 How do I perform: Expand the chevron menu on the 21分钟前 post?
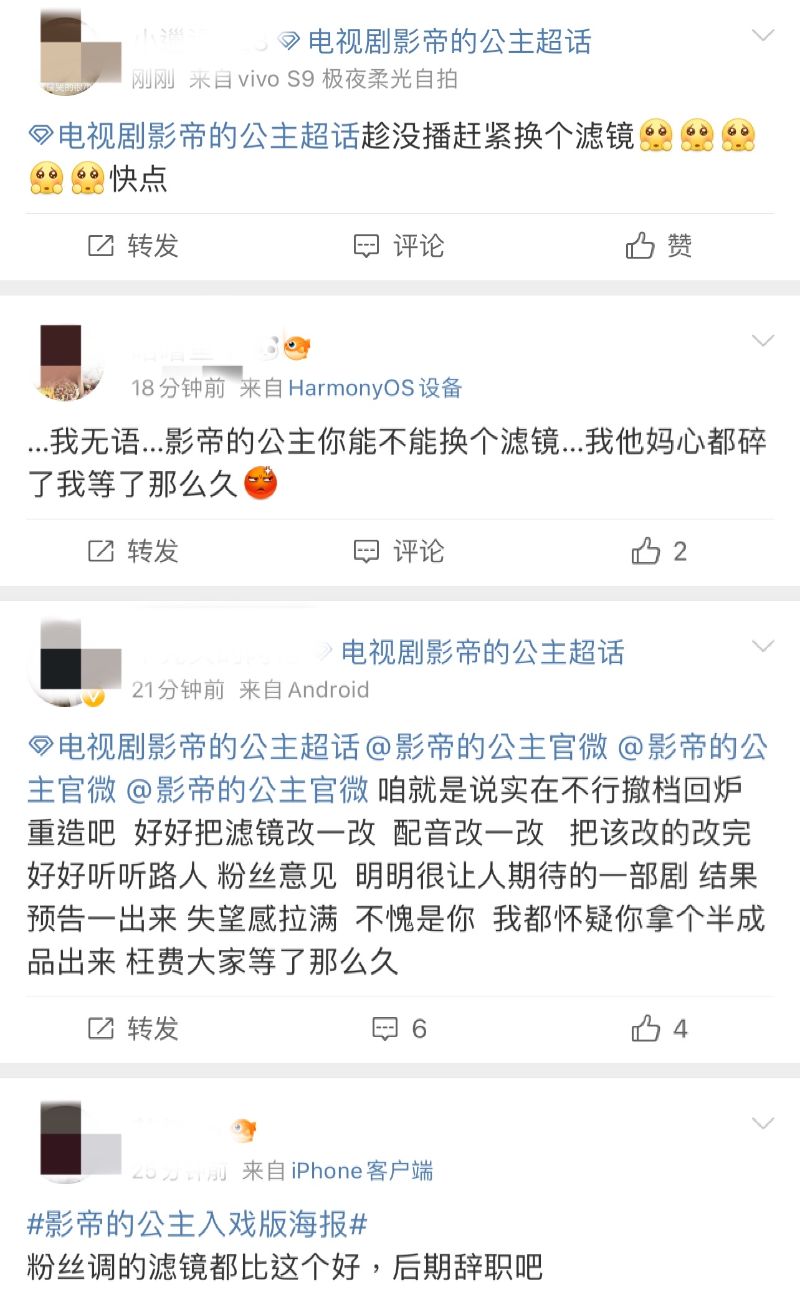tap(763, 645)
